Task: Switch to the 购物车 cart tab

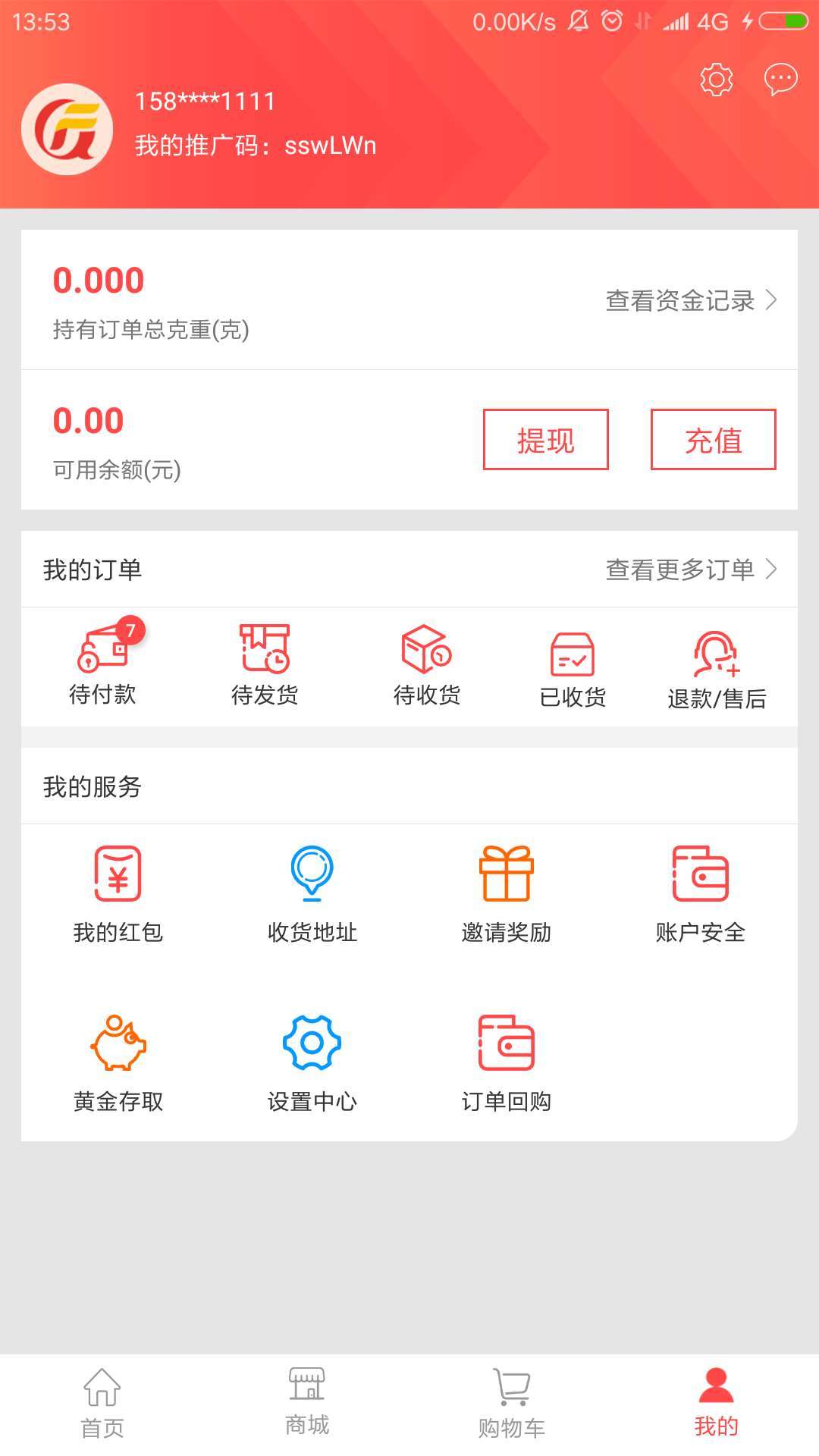Action: (512, 1403)
